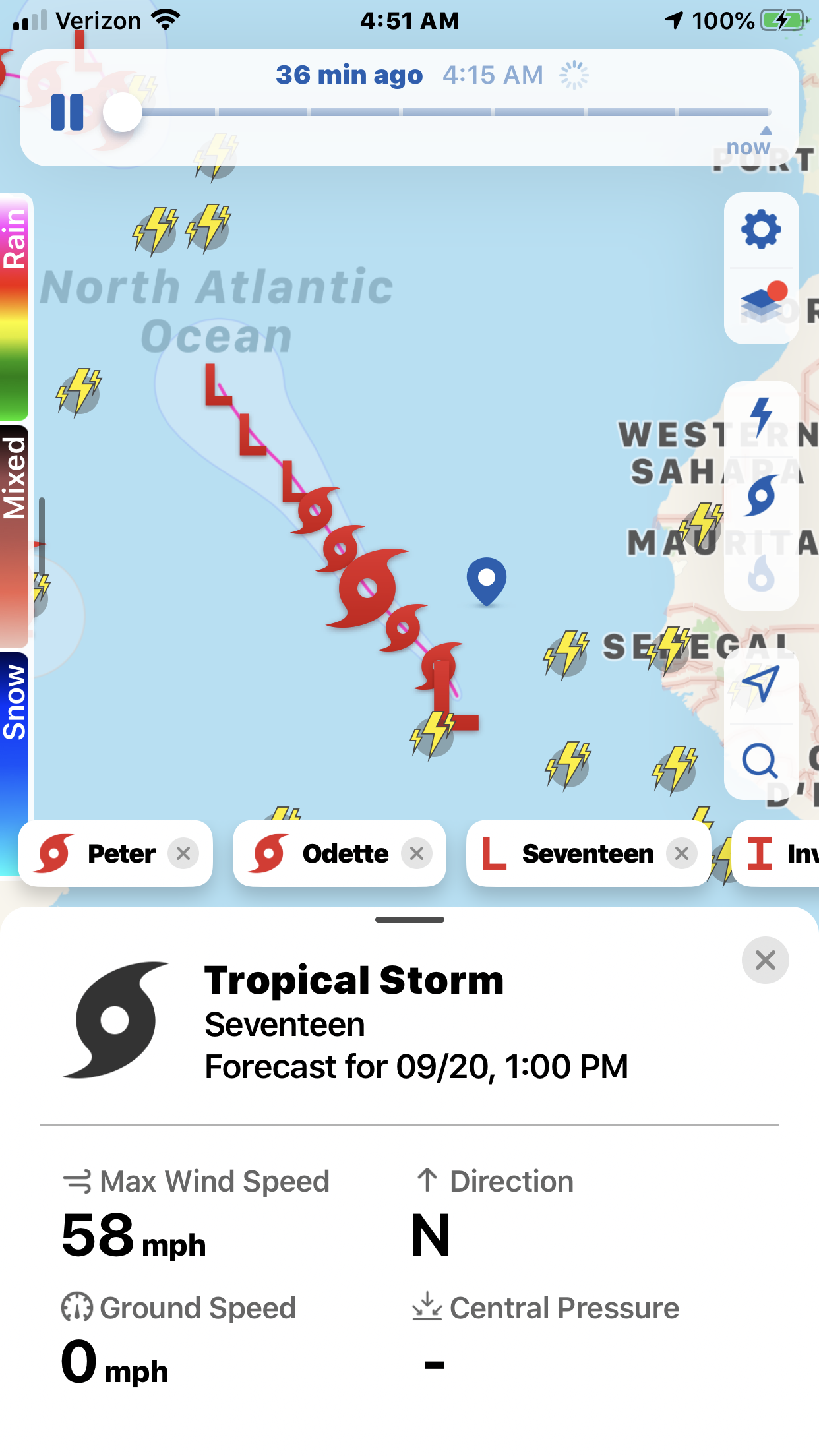Remove the Seventeen chip

682,853
